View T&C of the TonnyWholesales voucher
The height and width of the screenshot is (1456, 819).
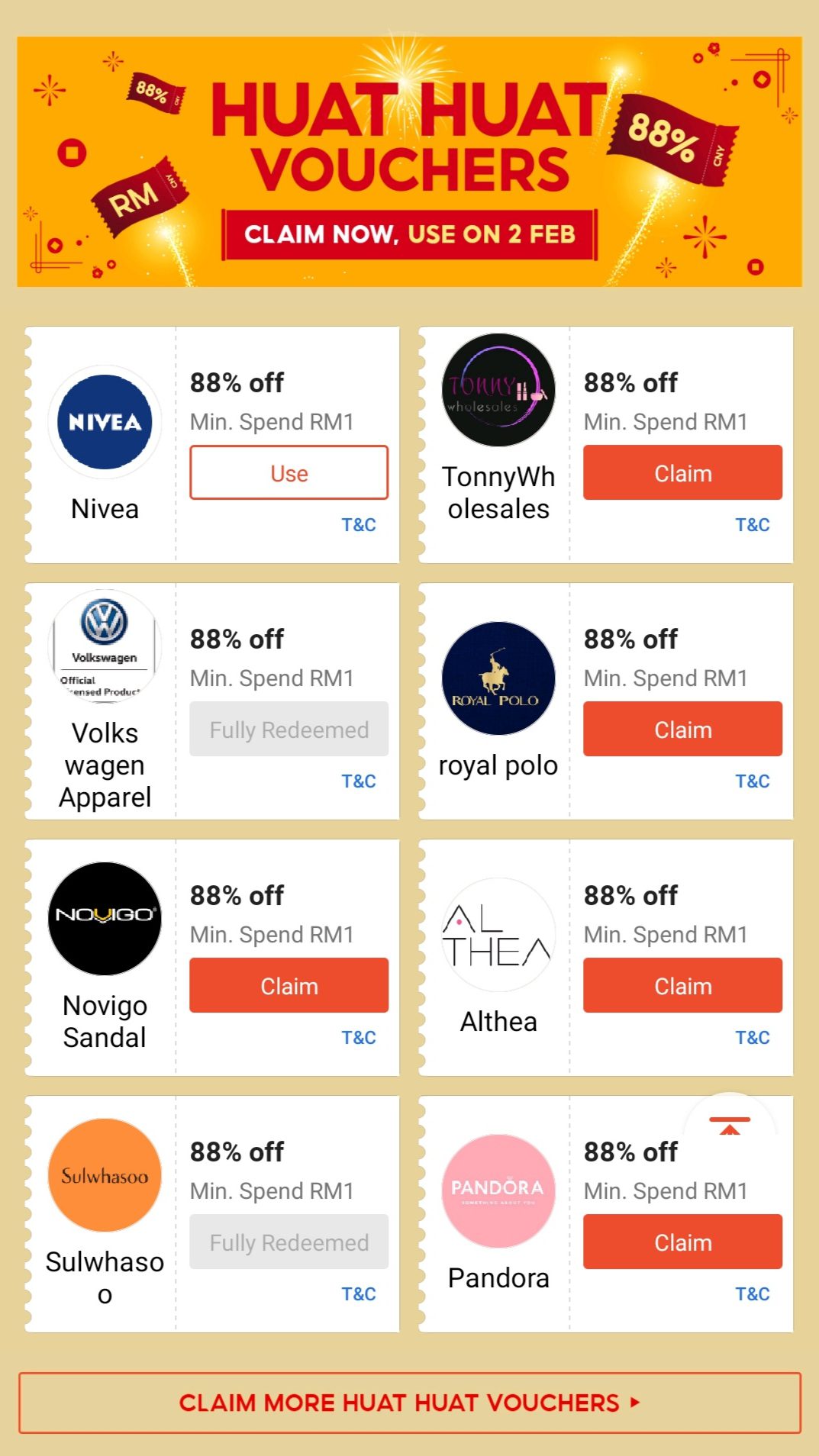752,525
